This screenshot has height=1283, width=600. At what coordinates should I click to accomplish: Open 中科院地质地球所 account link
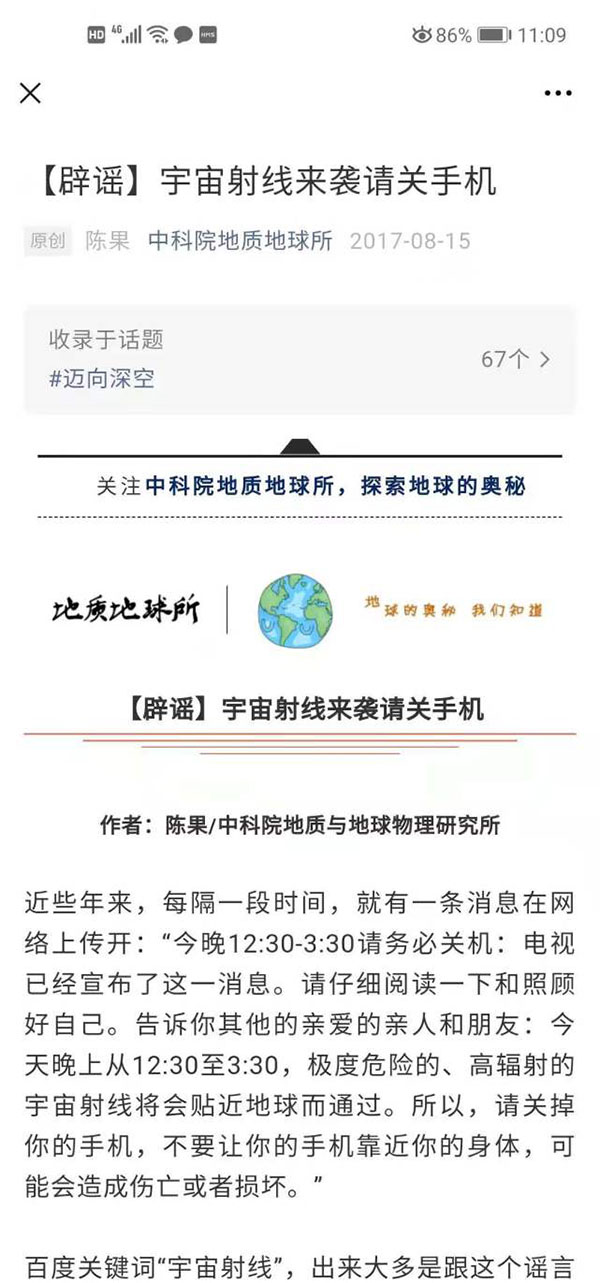click(x=240, y=241)
